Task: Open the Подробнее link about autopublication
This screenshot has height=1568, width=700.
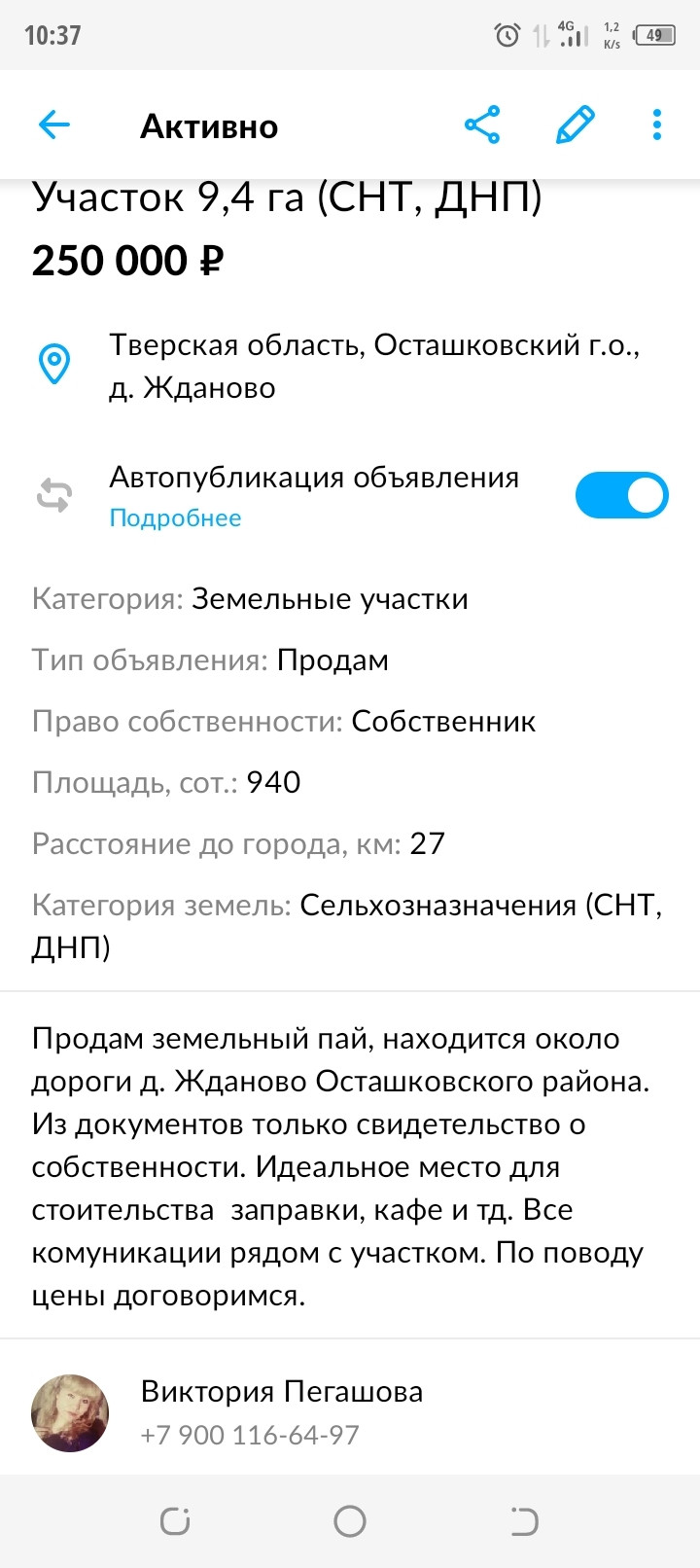Action: click(x=175, y=517)
